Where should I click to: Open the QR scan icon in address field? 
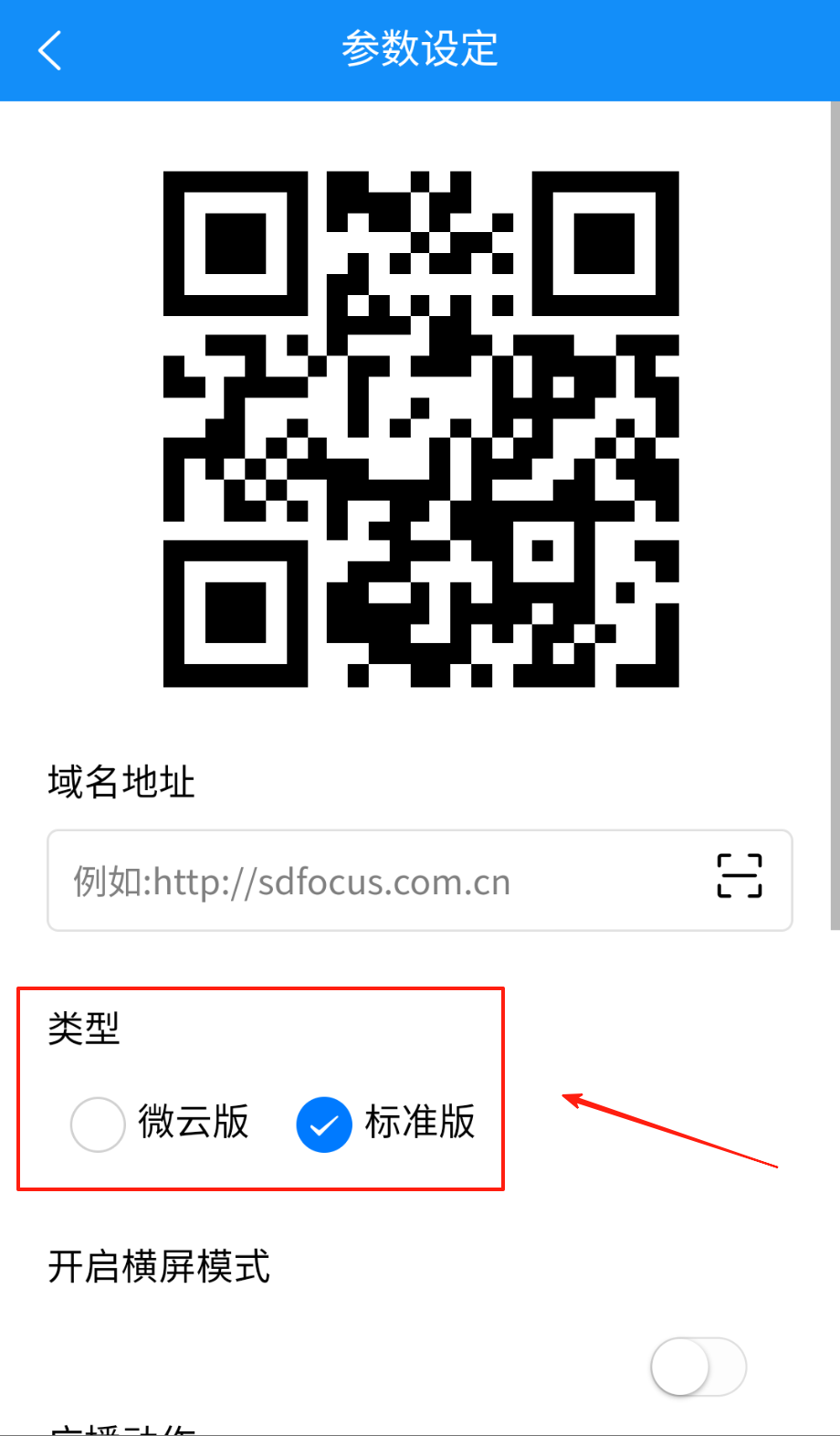coord(739,877)
